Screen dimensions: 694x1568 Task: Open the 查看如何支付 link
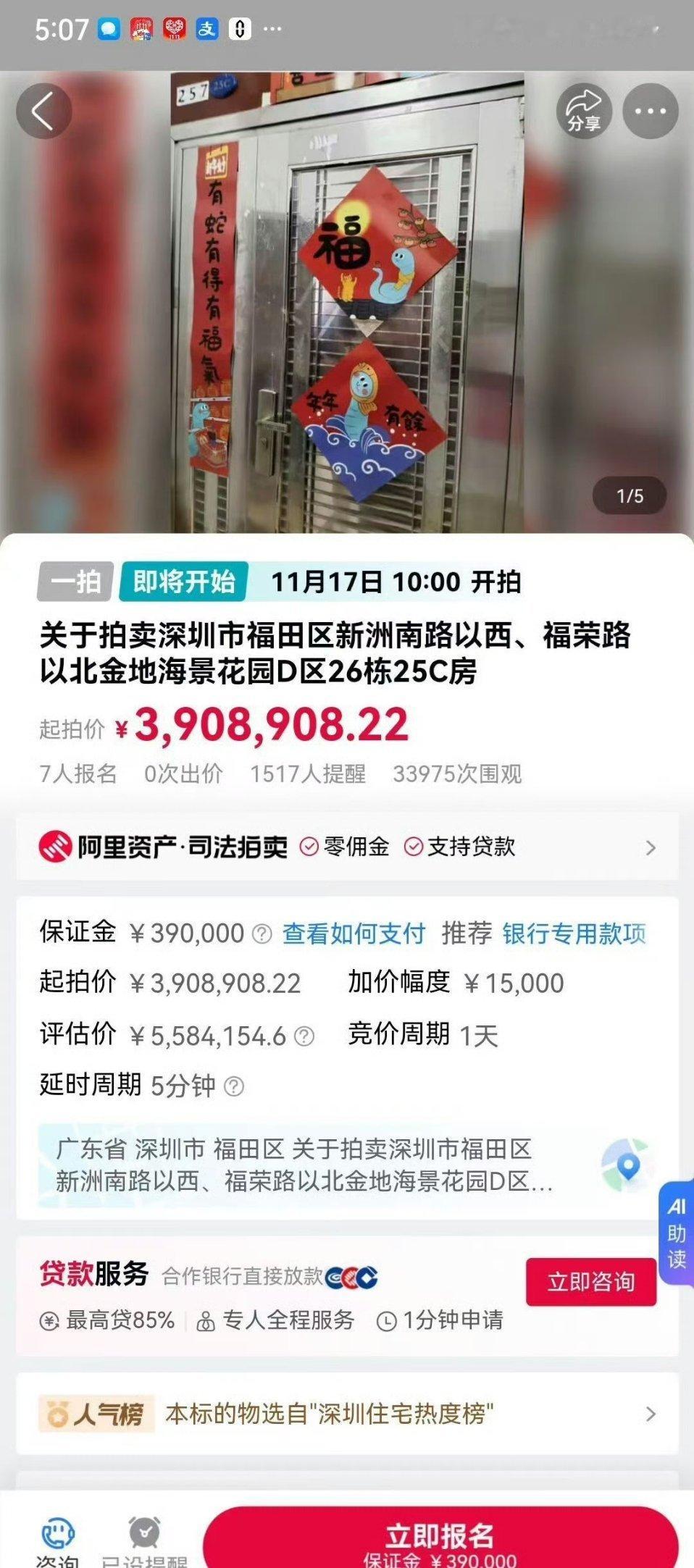point(351,933)
